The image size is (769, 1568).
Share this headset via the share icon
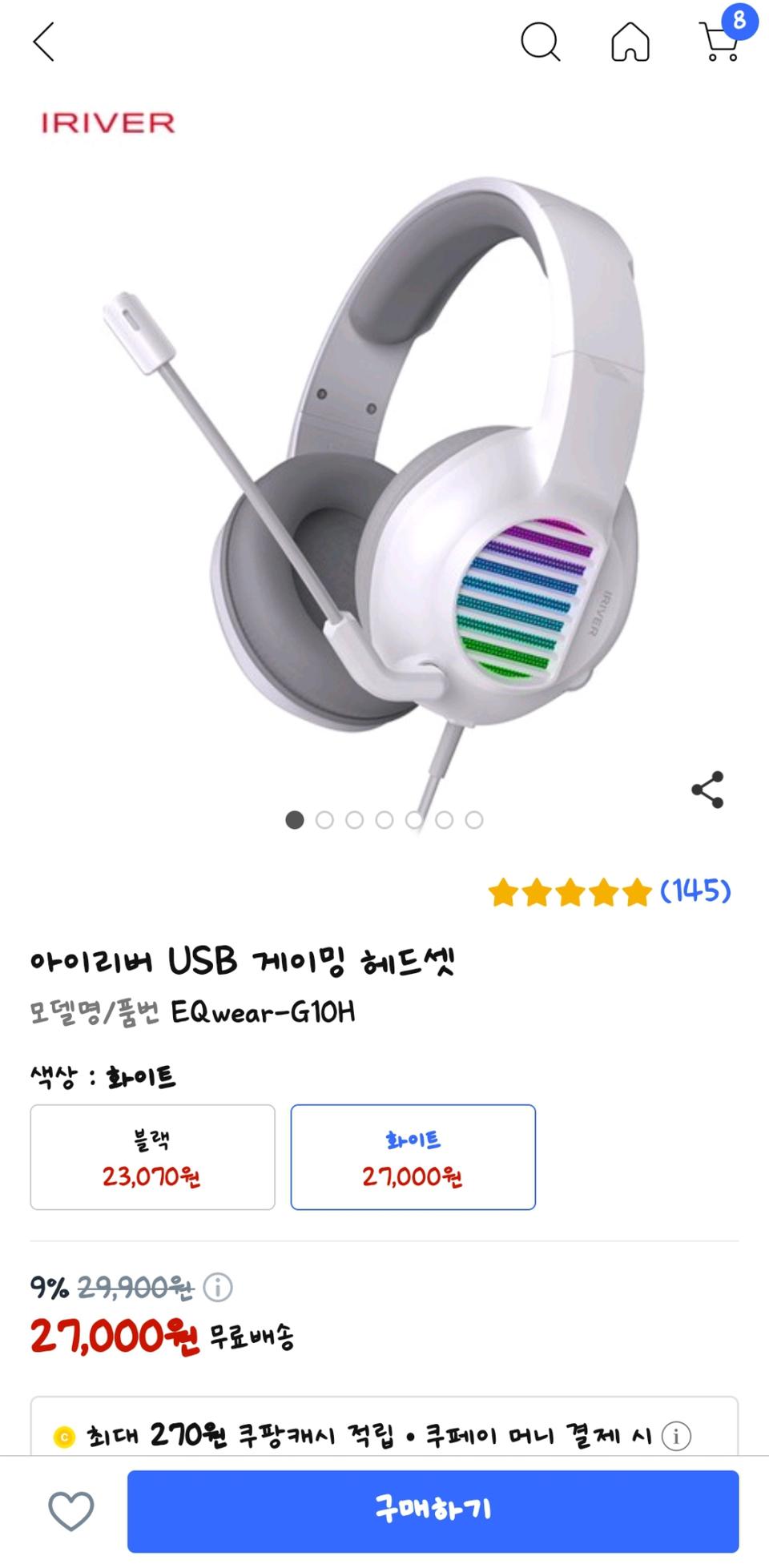[x=708, y=790]
